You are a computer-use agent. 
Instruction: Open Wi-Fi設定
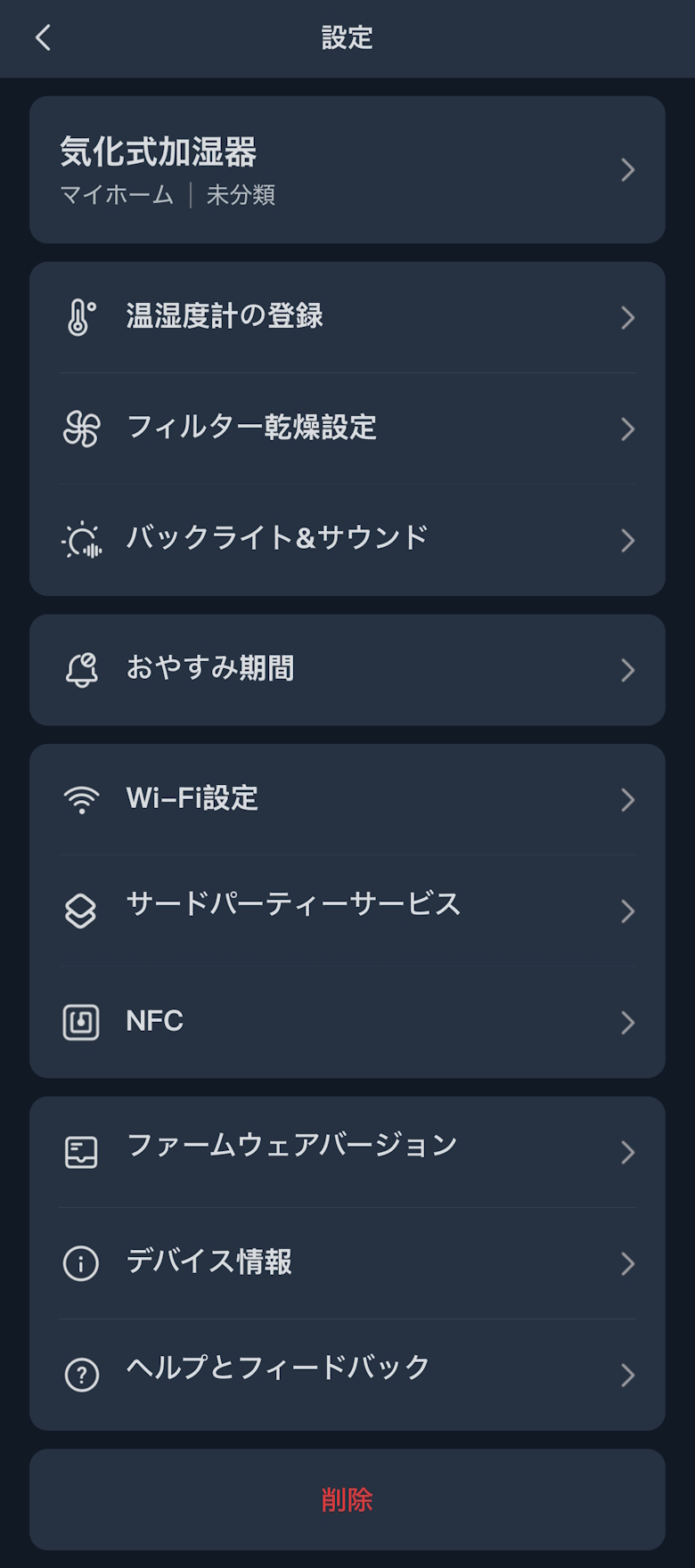tap(347, 799)
